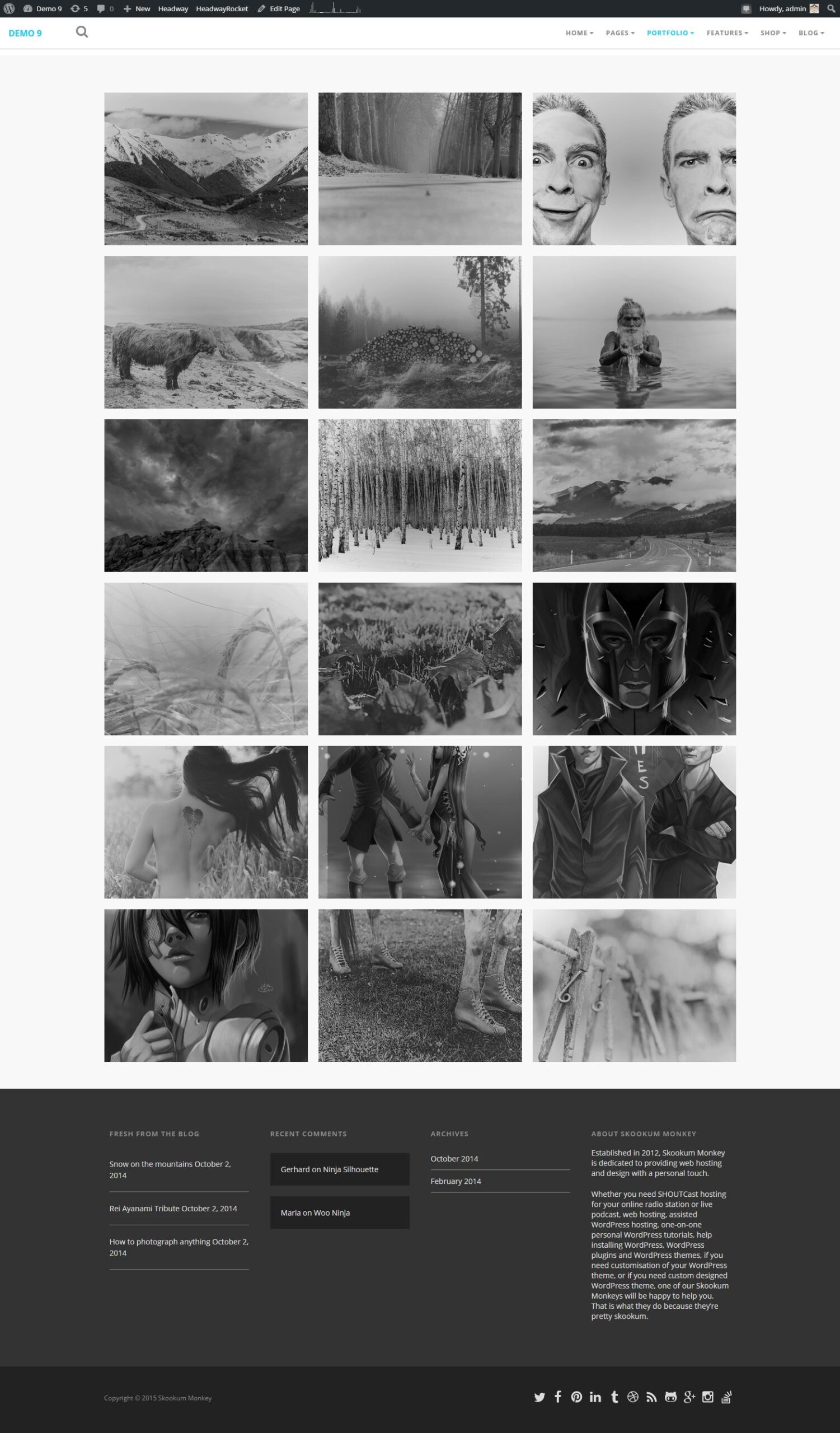Expand the Pages menu
This screenshot has width=840, height=1433.
[x=620, y=33]
